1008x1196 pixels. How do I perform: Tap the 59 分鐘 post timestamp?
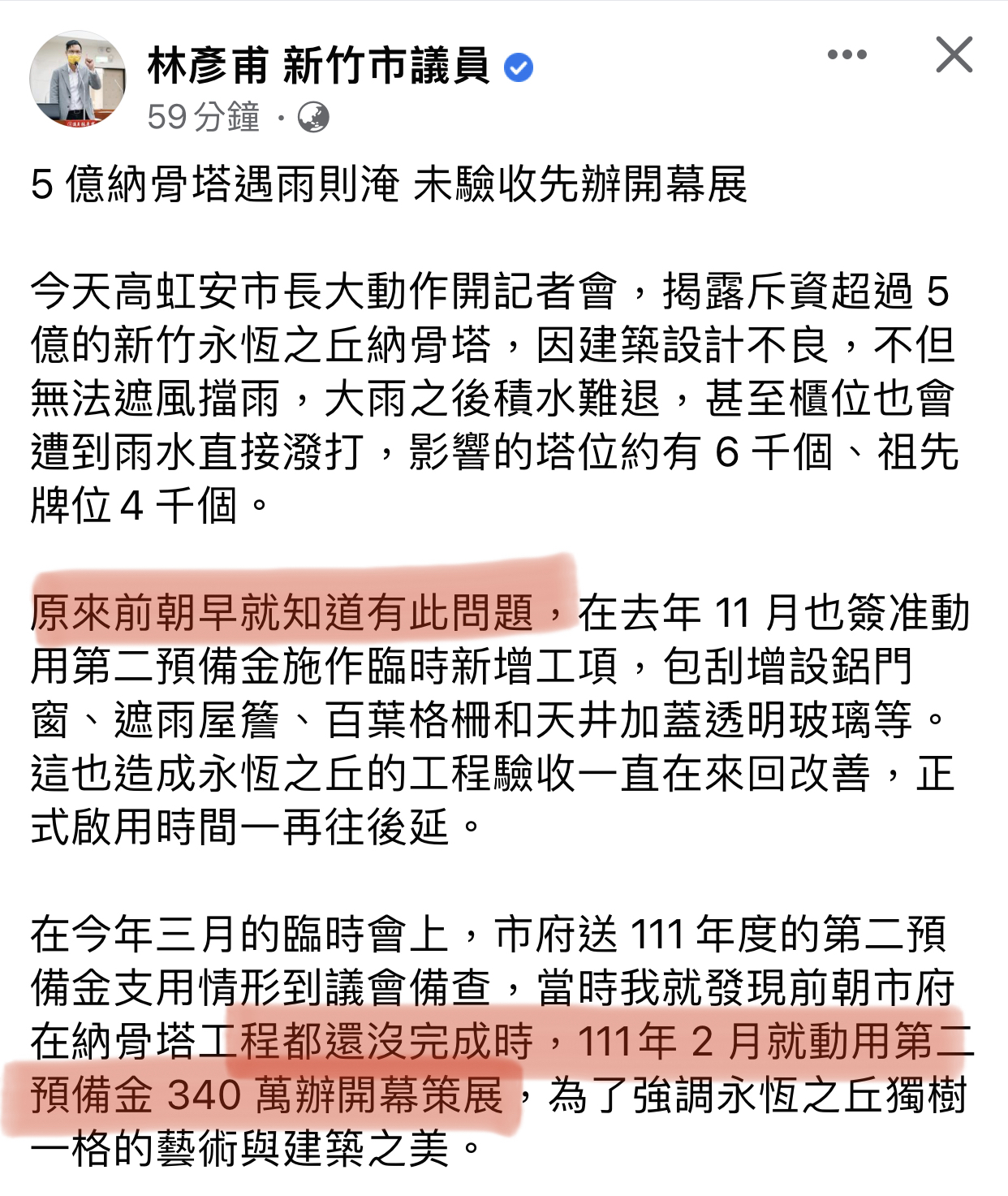tap(203, 117)
